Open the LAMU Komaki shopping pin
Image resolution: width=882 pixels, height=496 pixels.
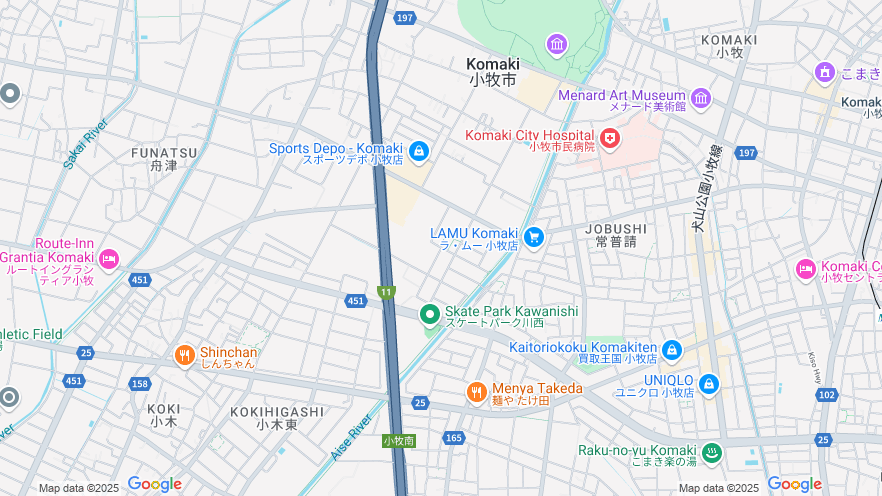[x=534, y=237]
